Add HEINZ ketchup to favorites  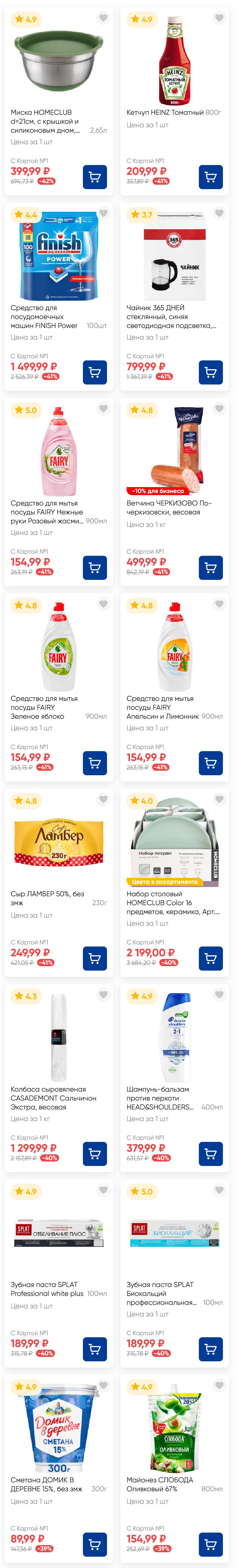[x=219, y=18]
